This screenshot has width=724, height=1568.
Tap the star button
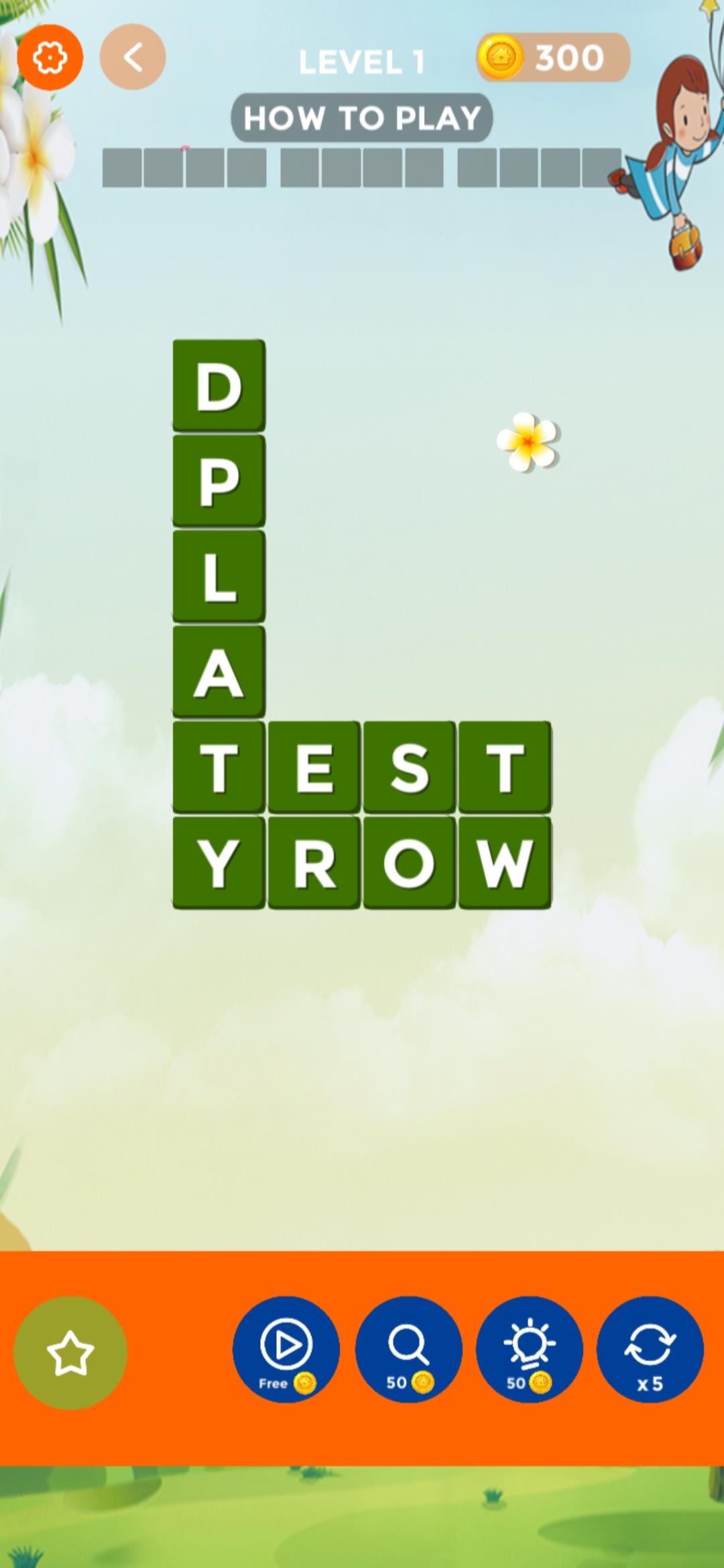(x=70, y=1352)
